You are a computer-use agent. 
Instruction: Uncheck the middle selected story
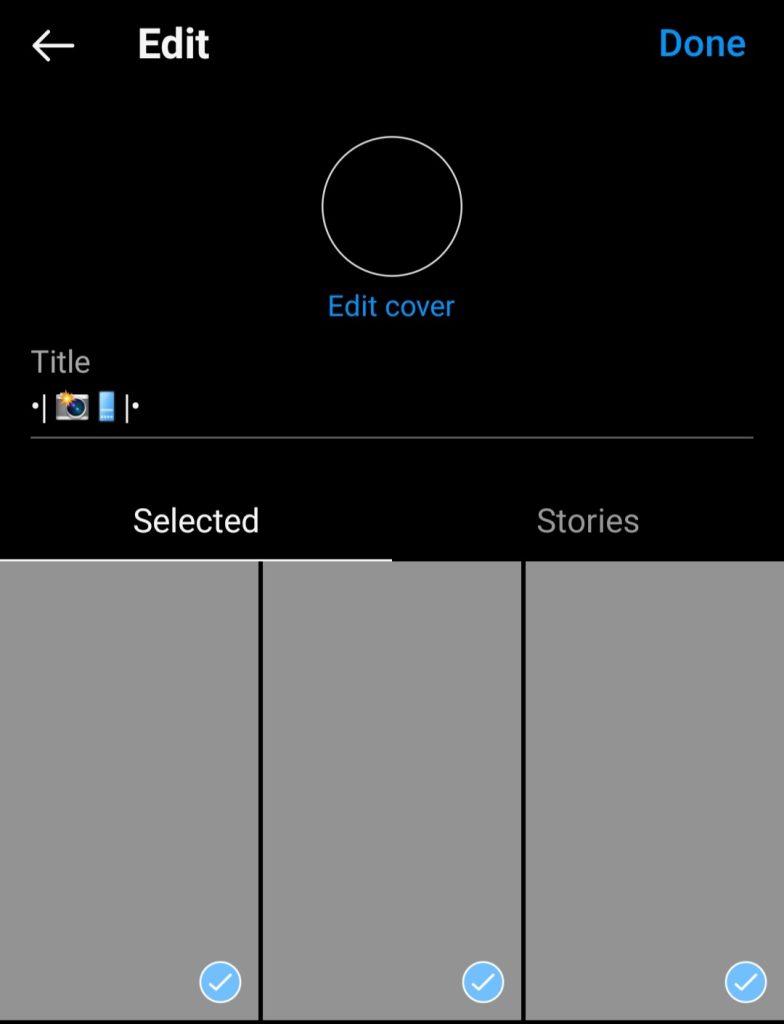(x=482, y=982)
